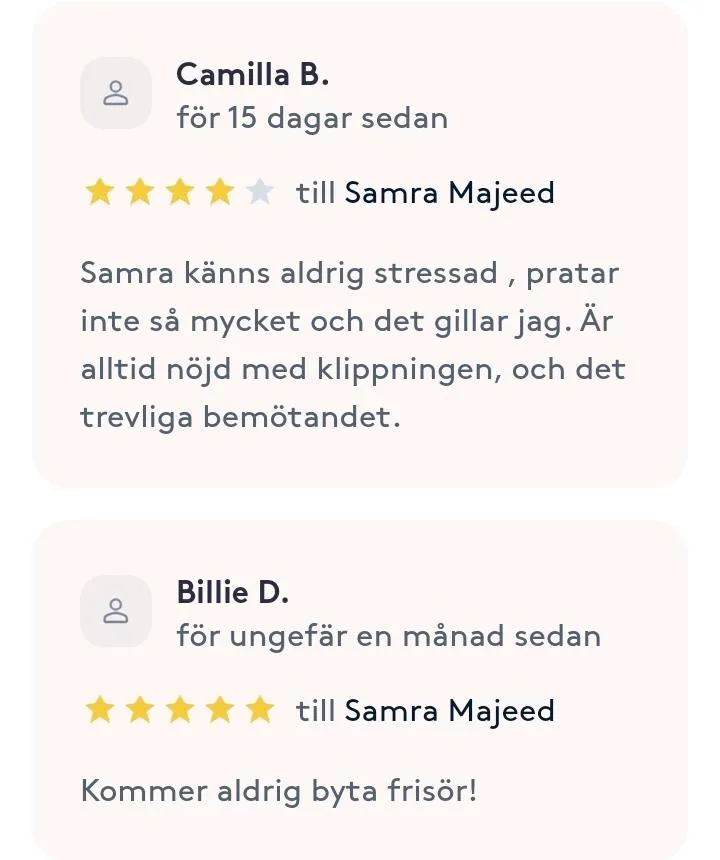The image size is (720, 860).
Task: Open Samra Majeed link in Camilla B.'s review
Action: coord(449,193)
